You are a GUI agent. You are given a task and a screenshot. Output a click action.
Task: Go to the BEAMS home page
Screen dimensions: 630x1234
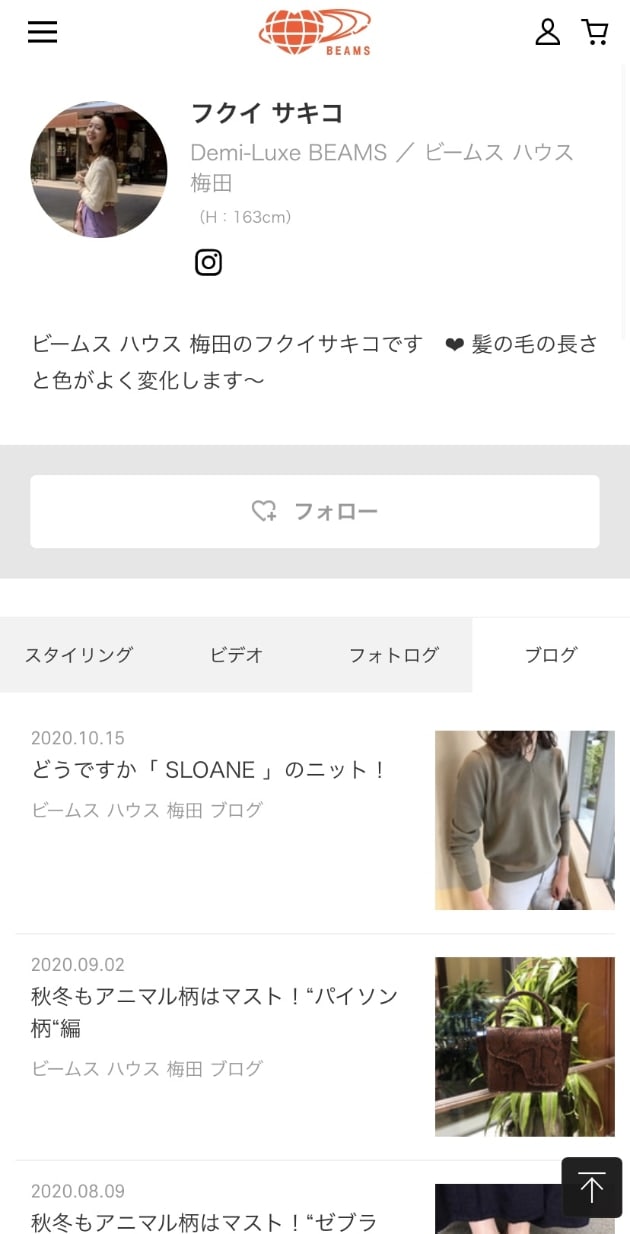315,32
